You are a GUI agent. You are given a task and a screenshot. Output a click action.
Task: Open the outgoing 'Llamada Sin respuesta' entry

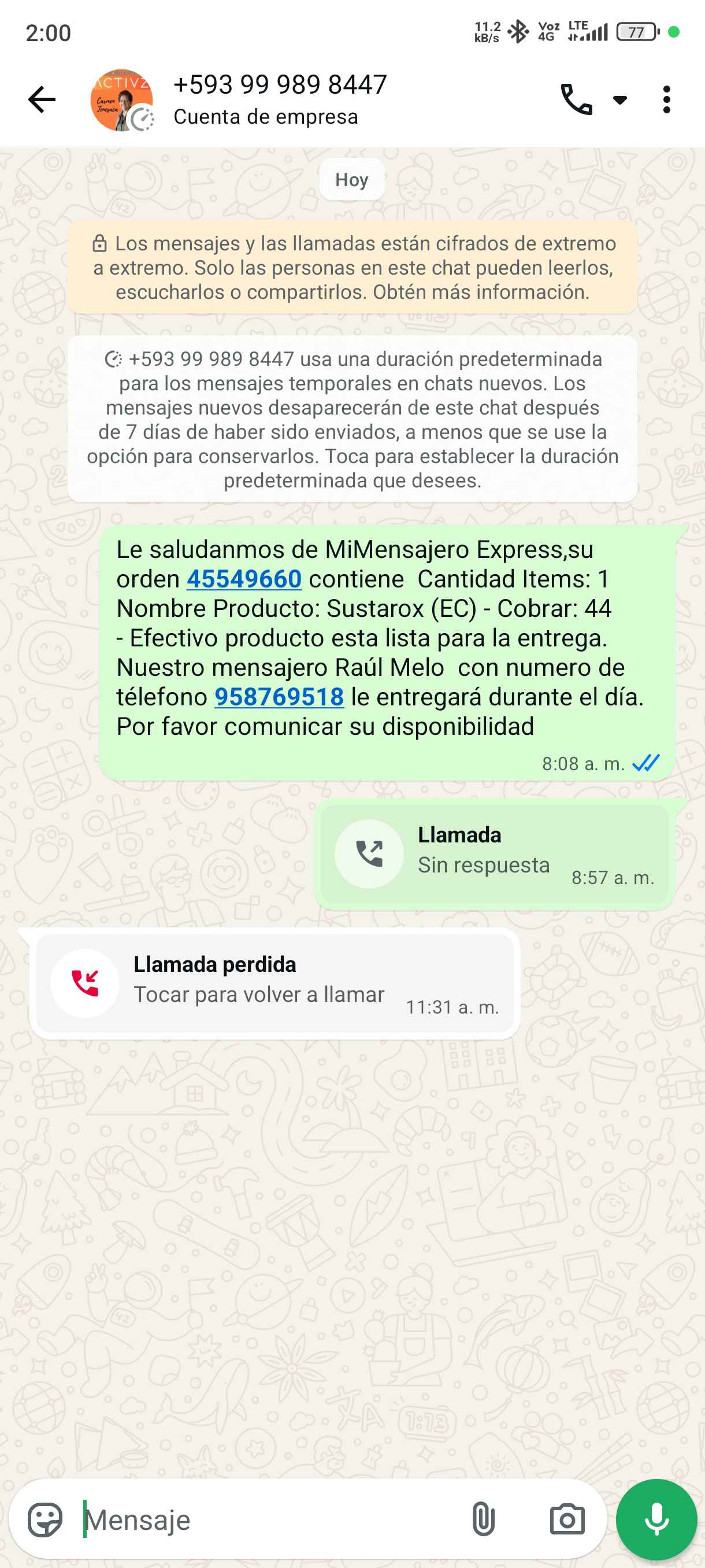(494, 854)
